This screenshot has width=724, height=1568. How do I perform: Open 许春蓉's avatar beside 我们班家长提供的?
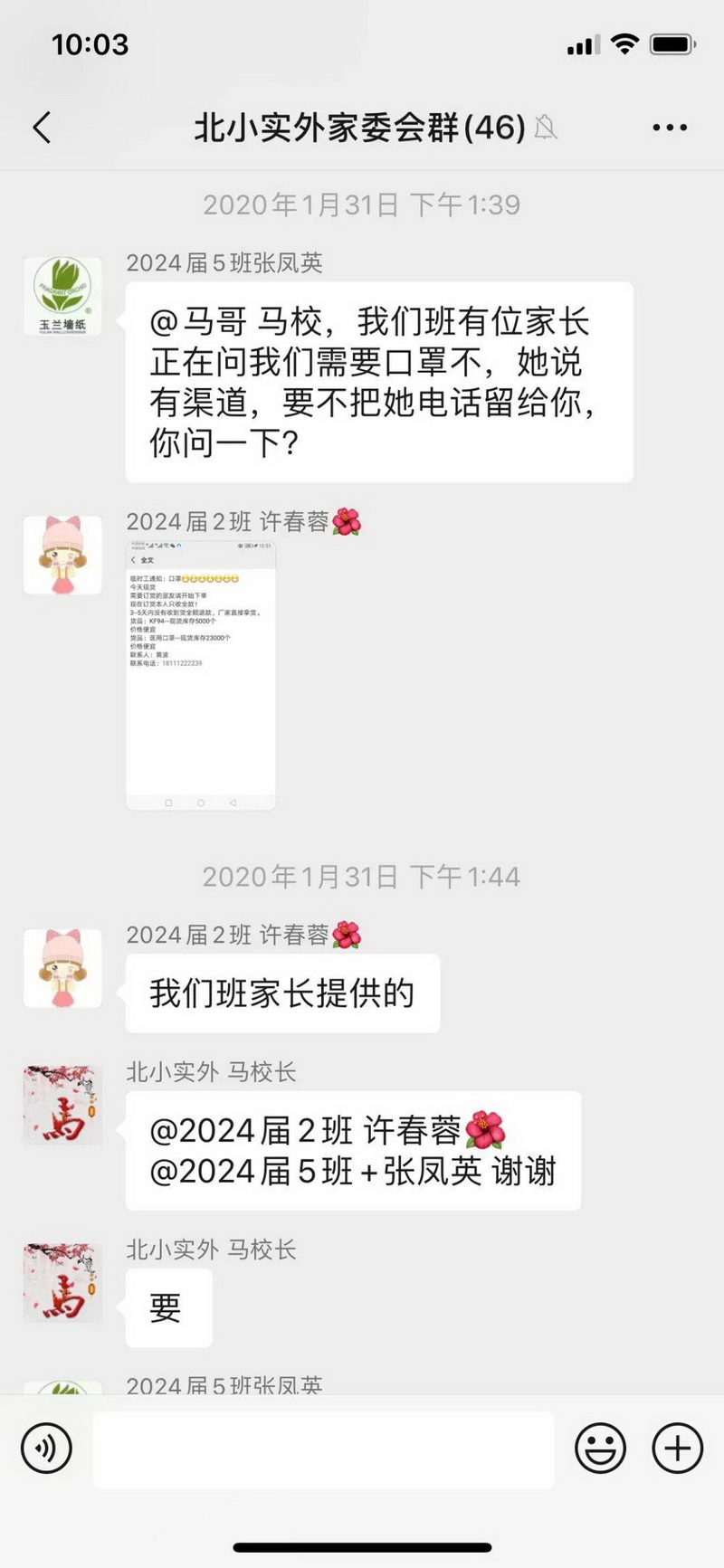(x=62, y=968)
